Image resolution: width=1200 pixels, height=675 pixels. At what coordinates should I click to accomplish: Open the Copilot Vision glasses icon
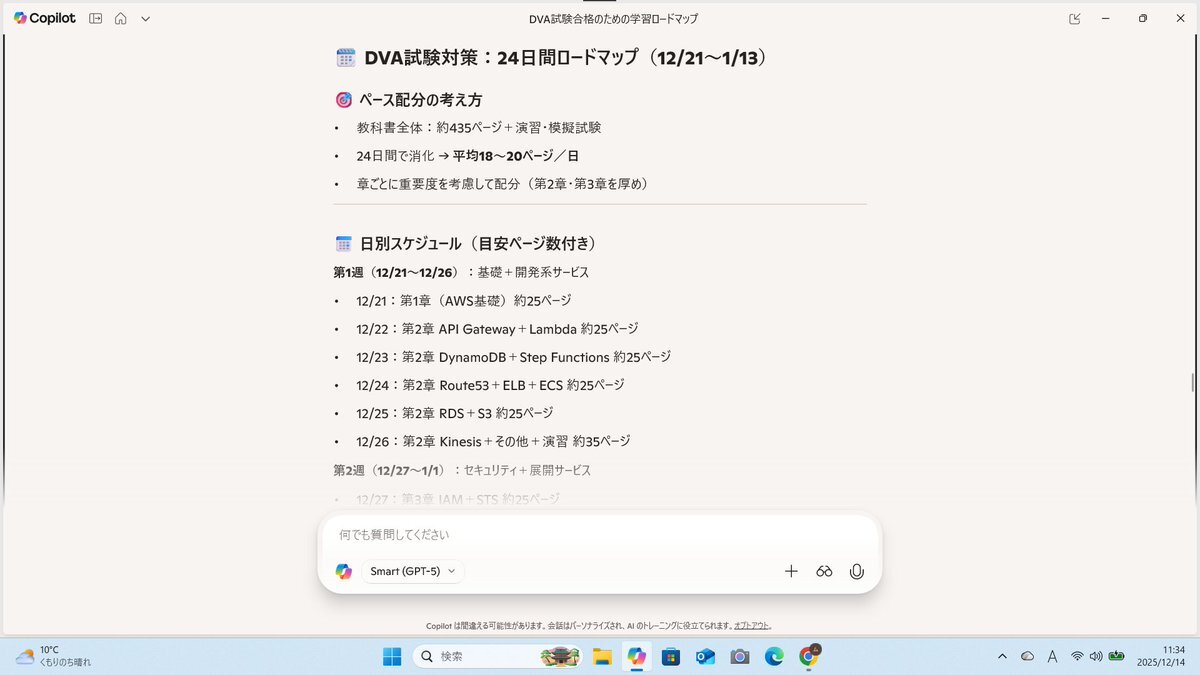pyautogui.click(x=824, y=571)
